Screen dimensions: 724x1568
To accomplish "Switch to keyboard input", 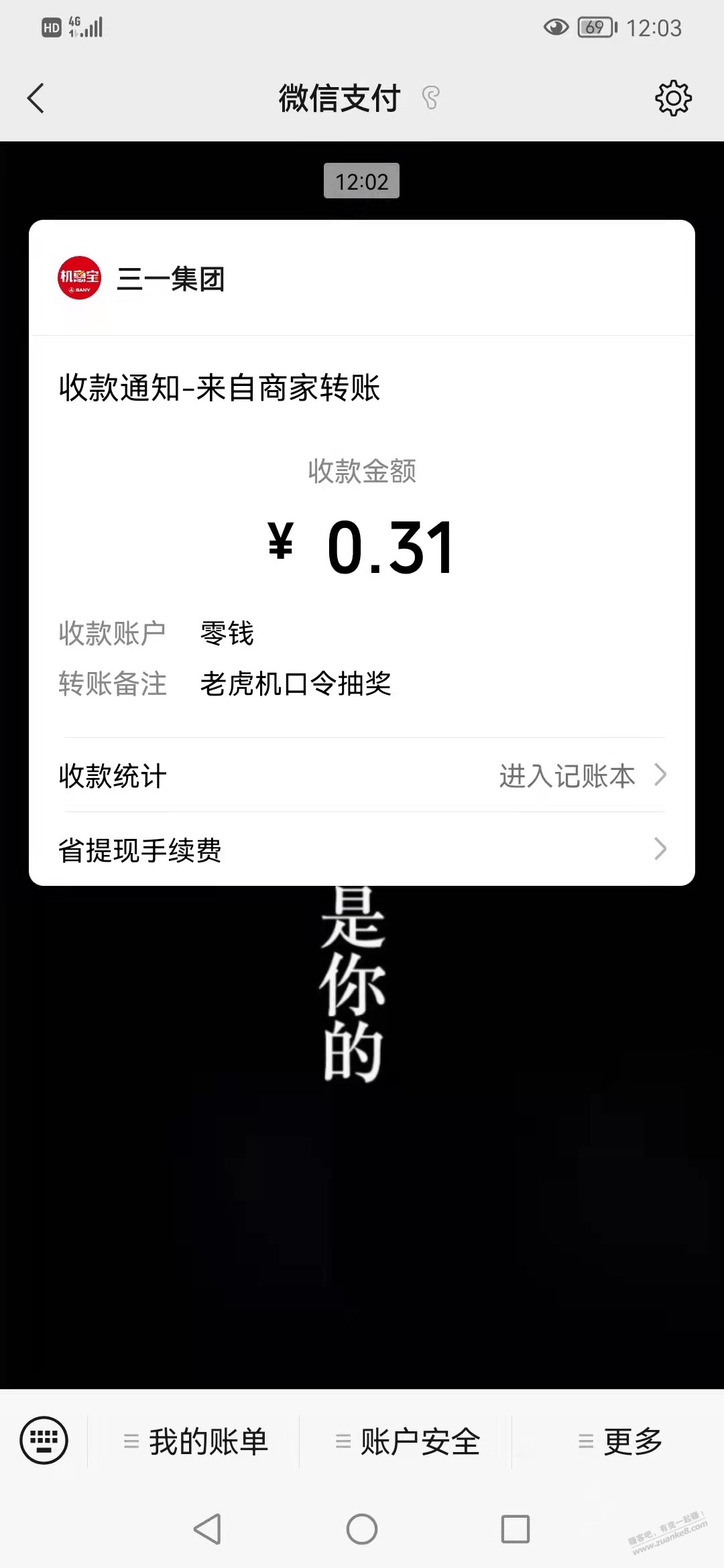I will [44, 1440].
